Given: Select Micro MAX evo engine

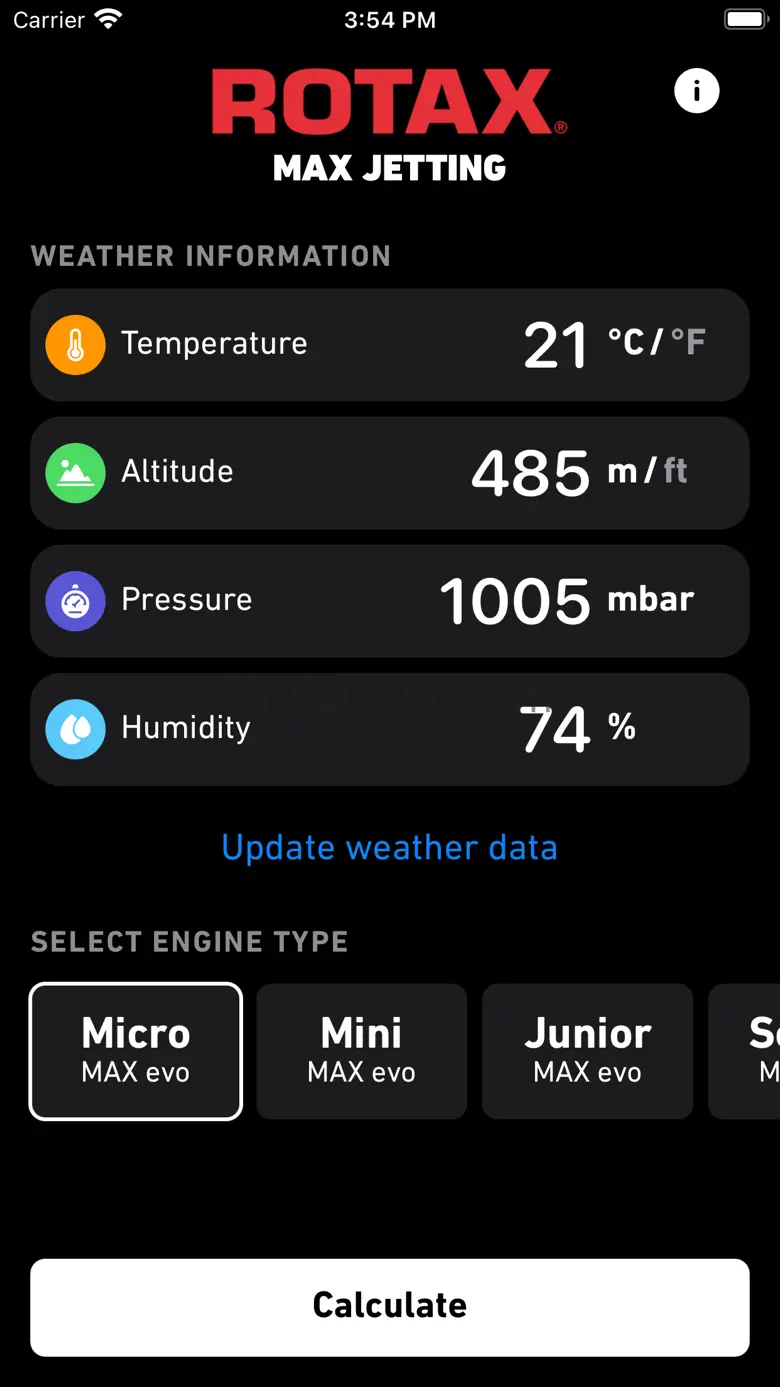Looking at the screenshot, I should pyautogui.click(x=136, y=1051).
